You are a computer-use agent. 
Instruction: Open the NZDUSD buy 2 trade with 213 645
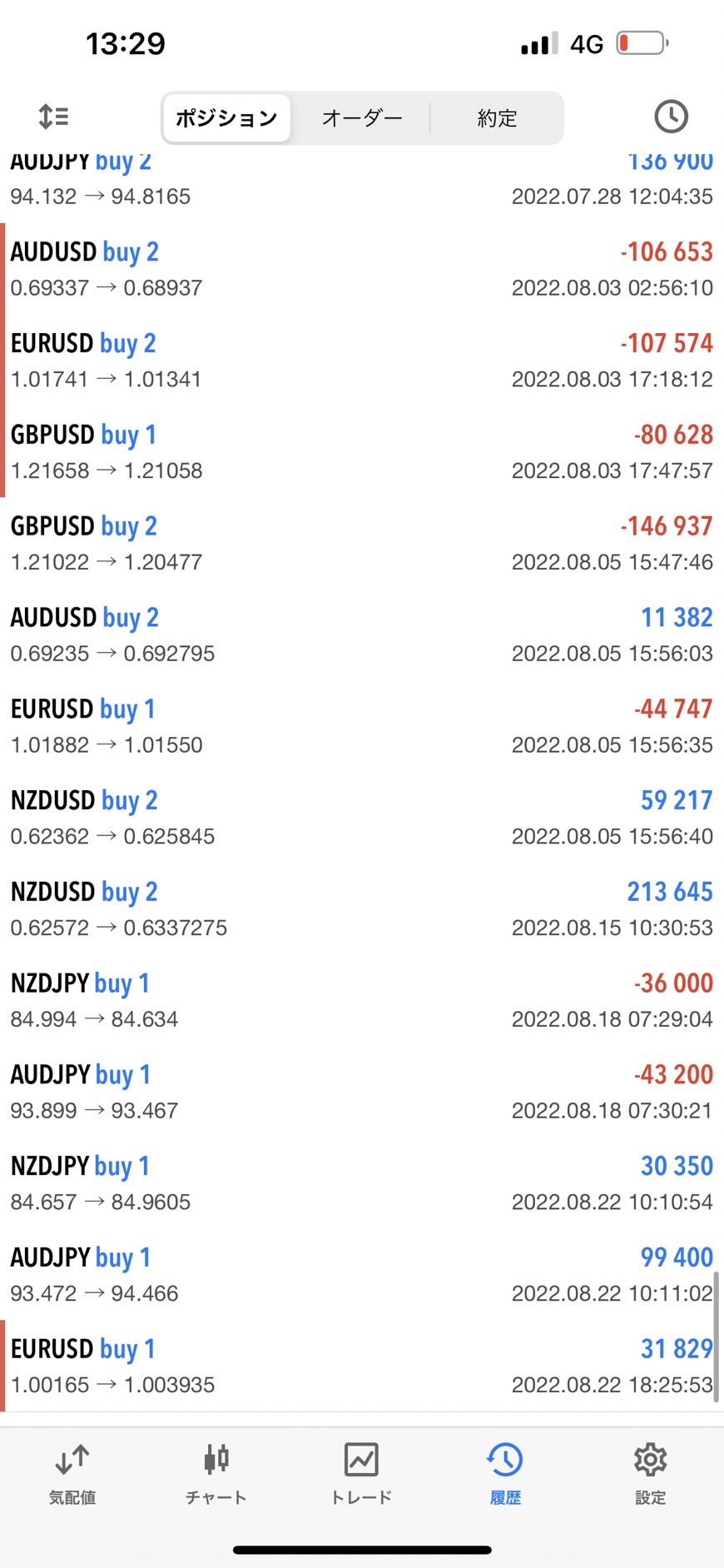tap(362, 909)
